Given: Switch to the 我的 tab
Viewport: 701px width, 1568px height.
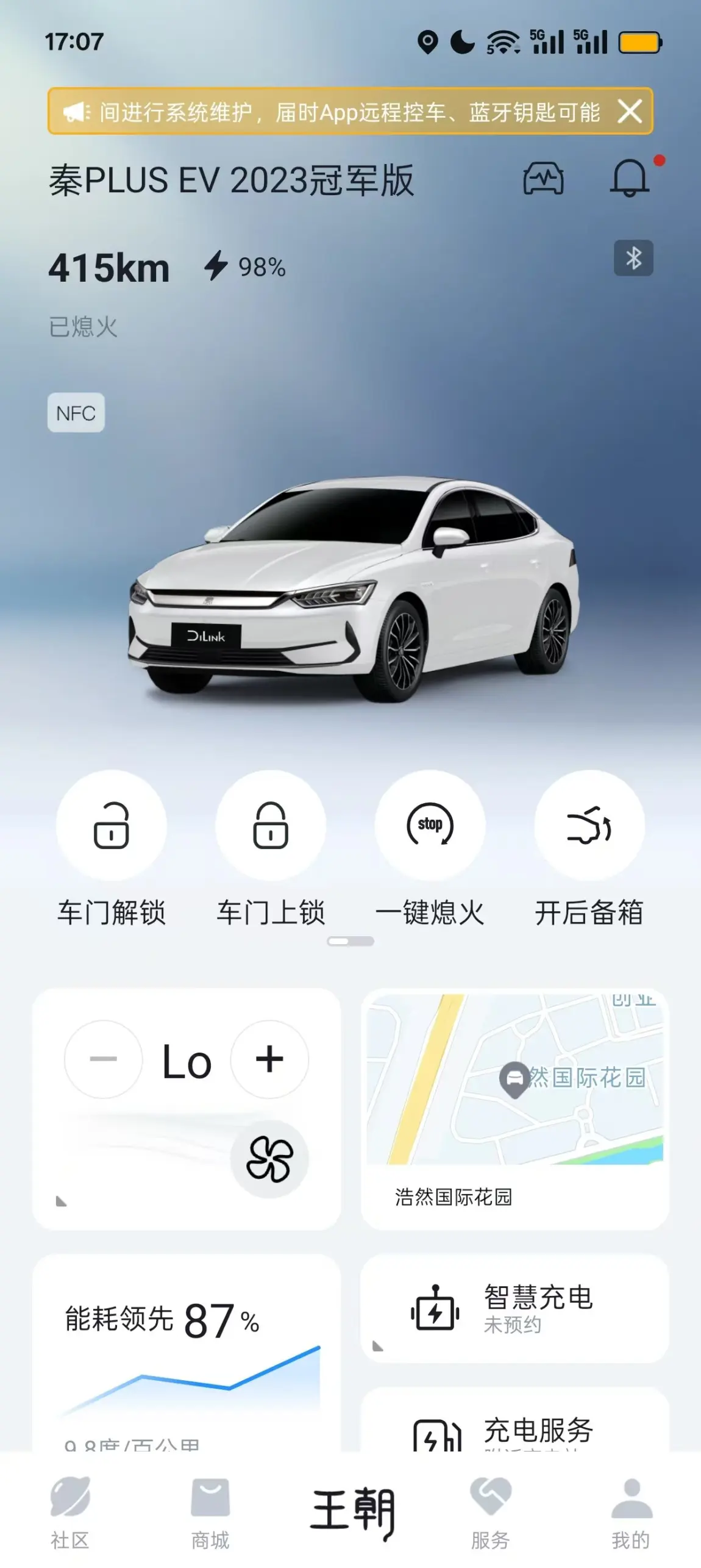Looking at the screenshot, I should (631, 1513).
